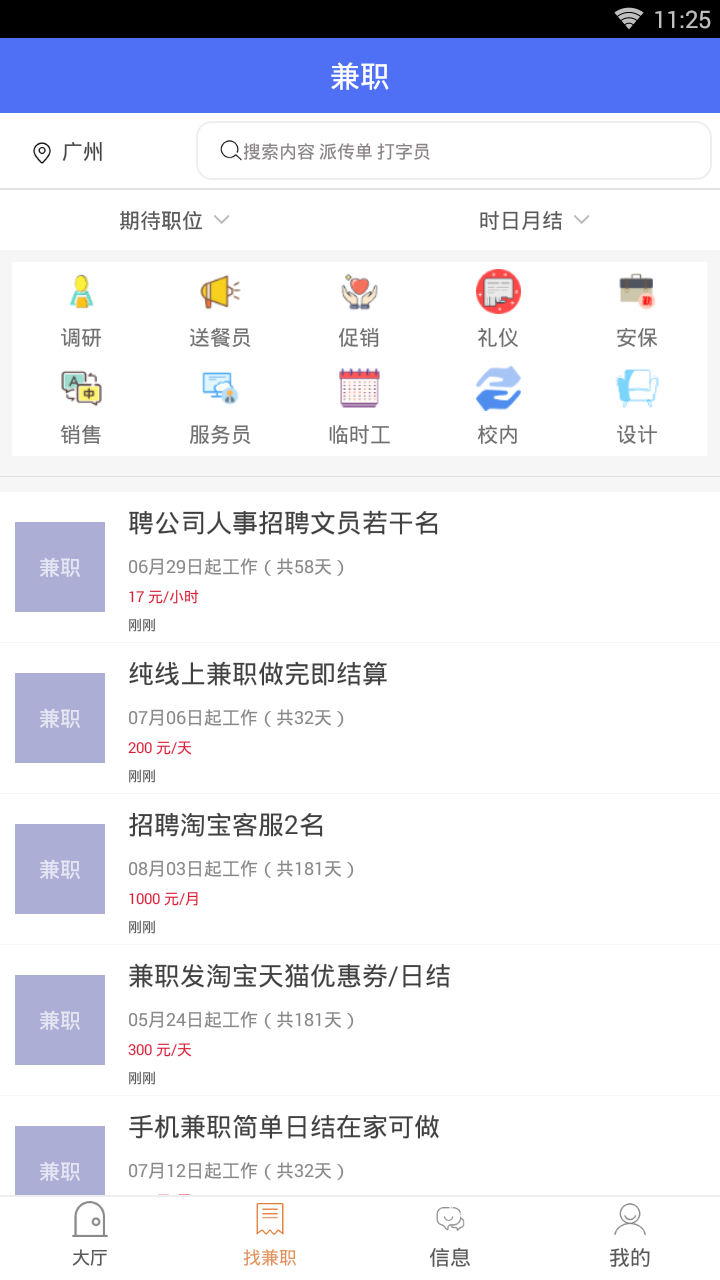Go to the 我的 profile tab

(x=630, y=1236)
